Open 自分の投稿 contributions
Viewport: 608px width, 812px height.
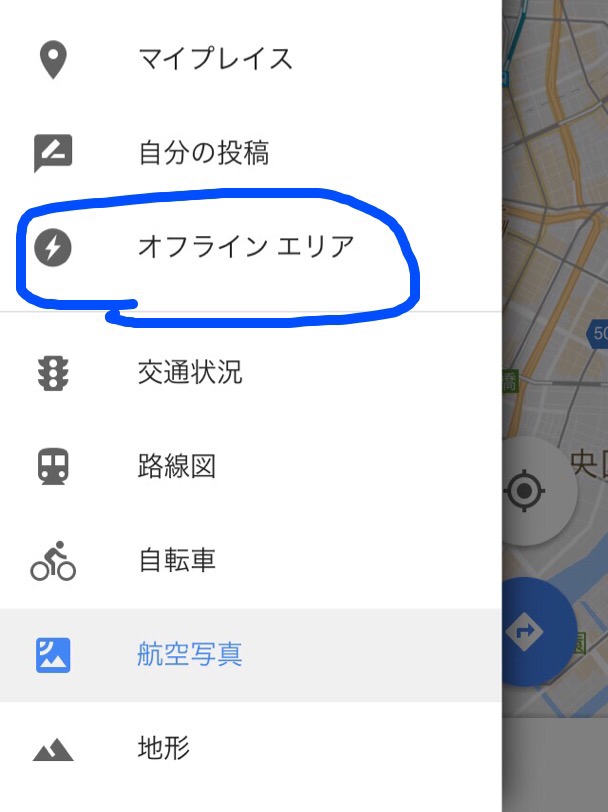[x=203, y=153]
